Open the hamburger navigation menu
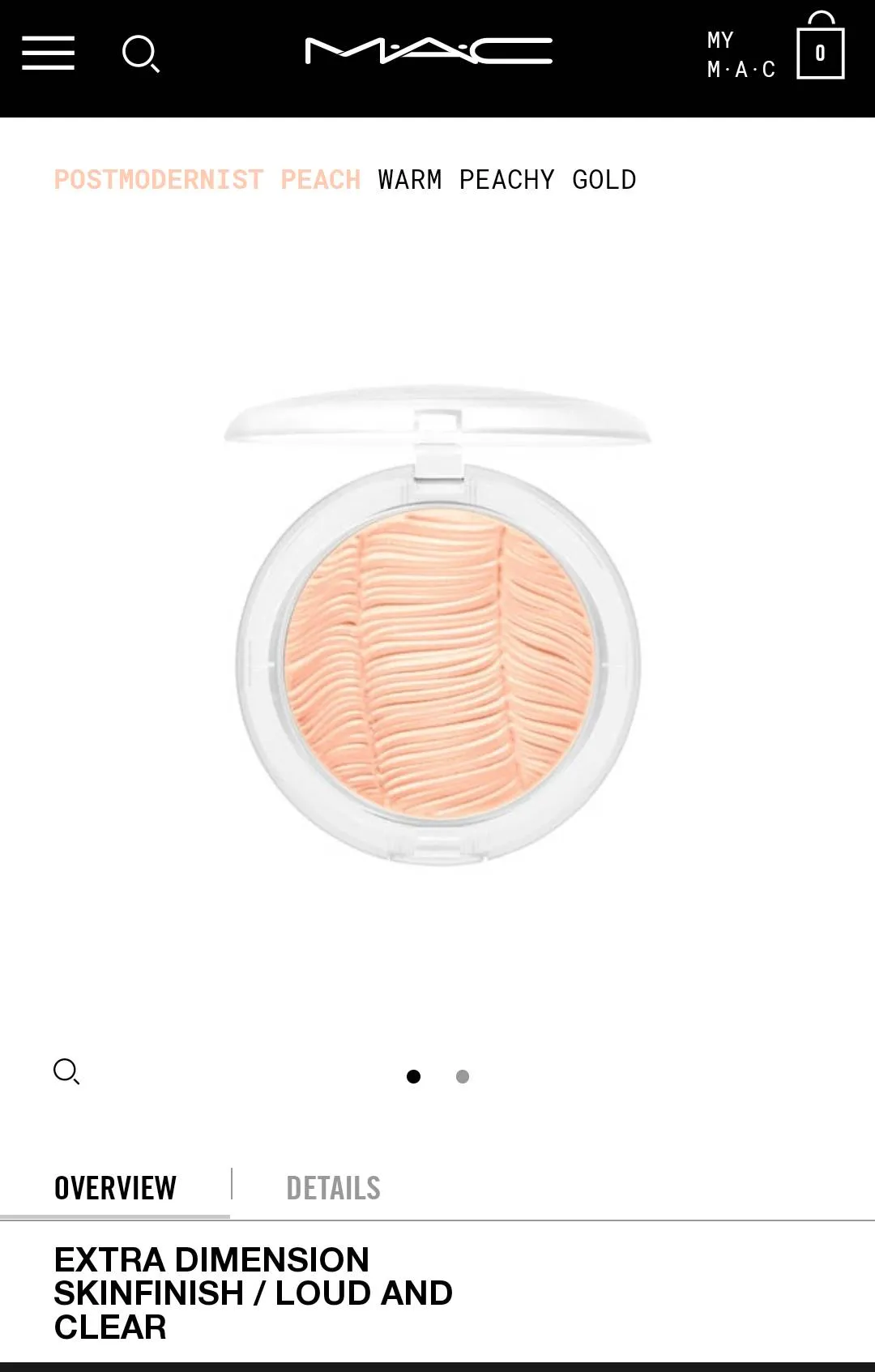This screenshot has width=875, height=1372. click(48, 53)
